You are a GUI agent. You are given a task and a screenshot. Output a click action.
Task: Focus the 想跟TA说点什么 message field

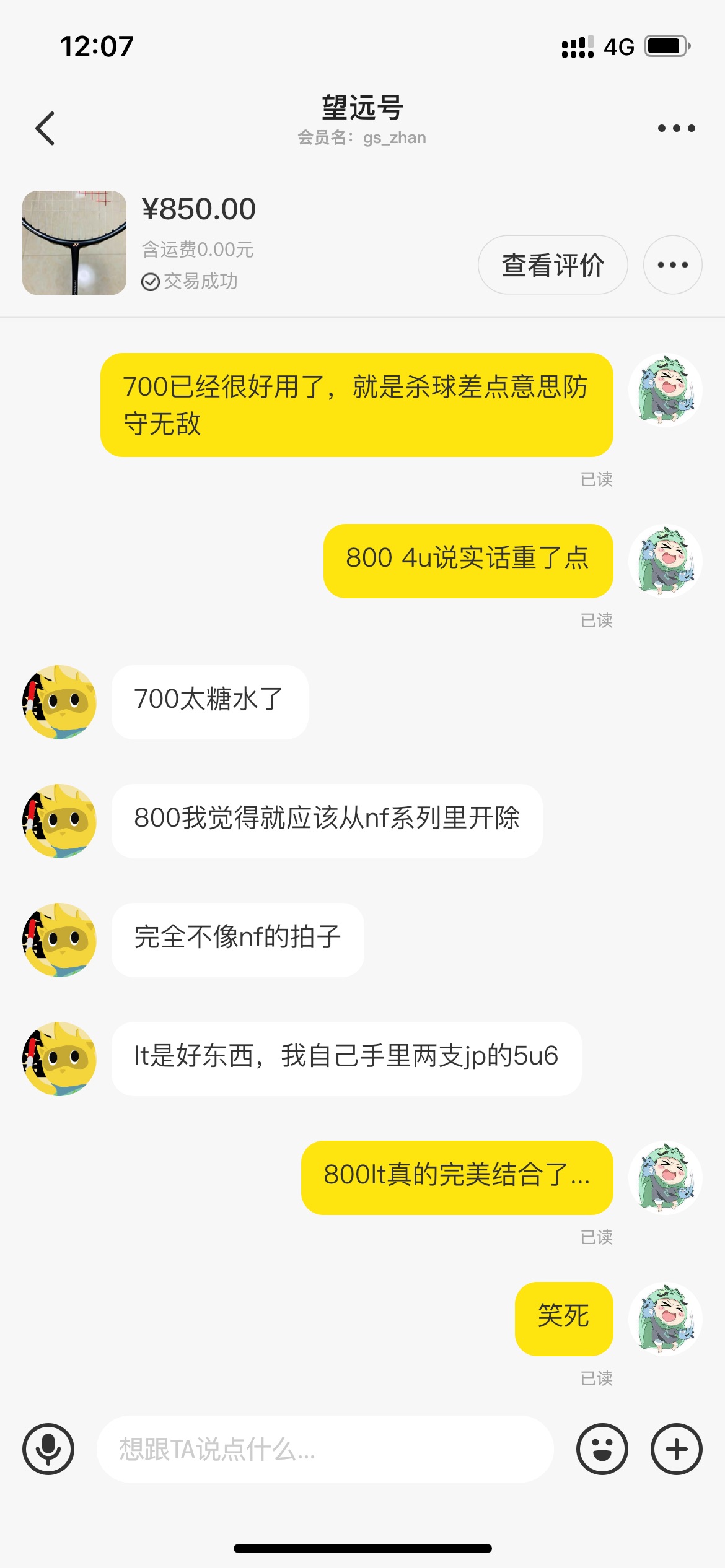click(x=325, y=1449)
